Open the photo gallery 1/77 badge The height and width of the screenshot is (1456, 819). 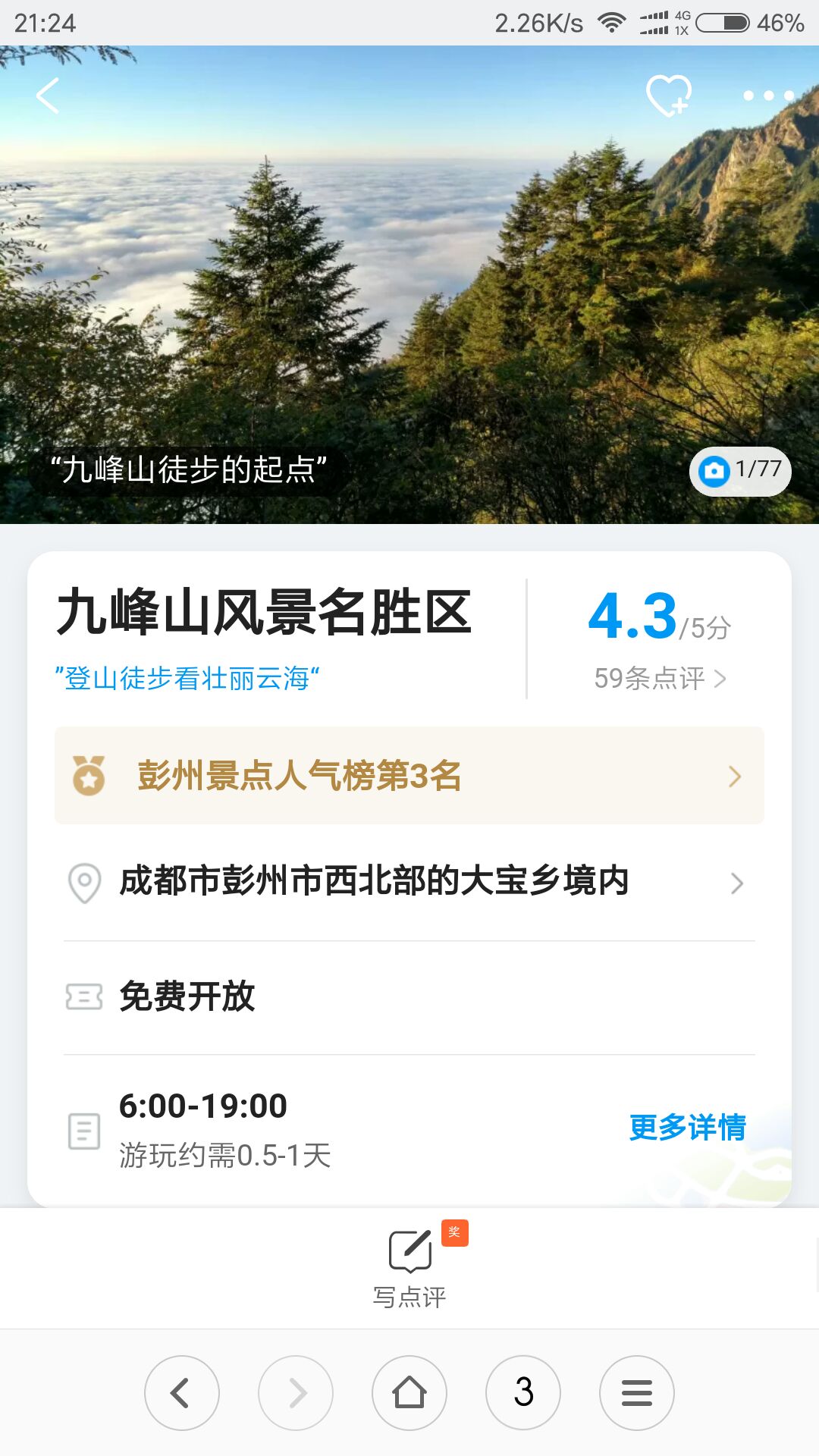[x=740, y=471]
